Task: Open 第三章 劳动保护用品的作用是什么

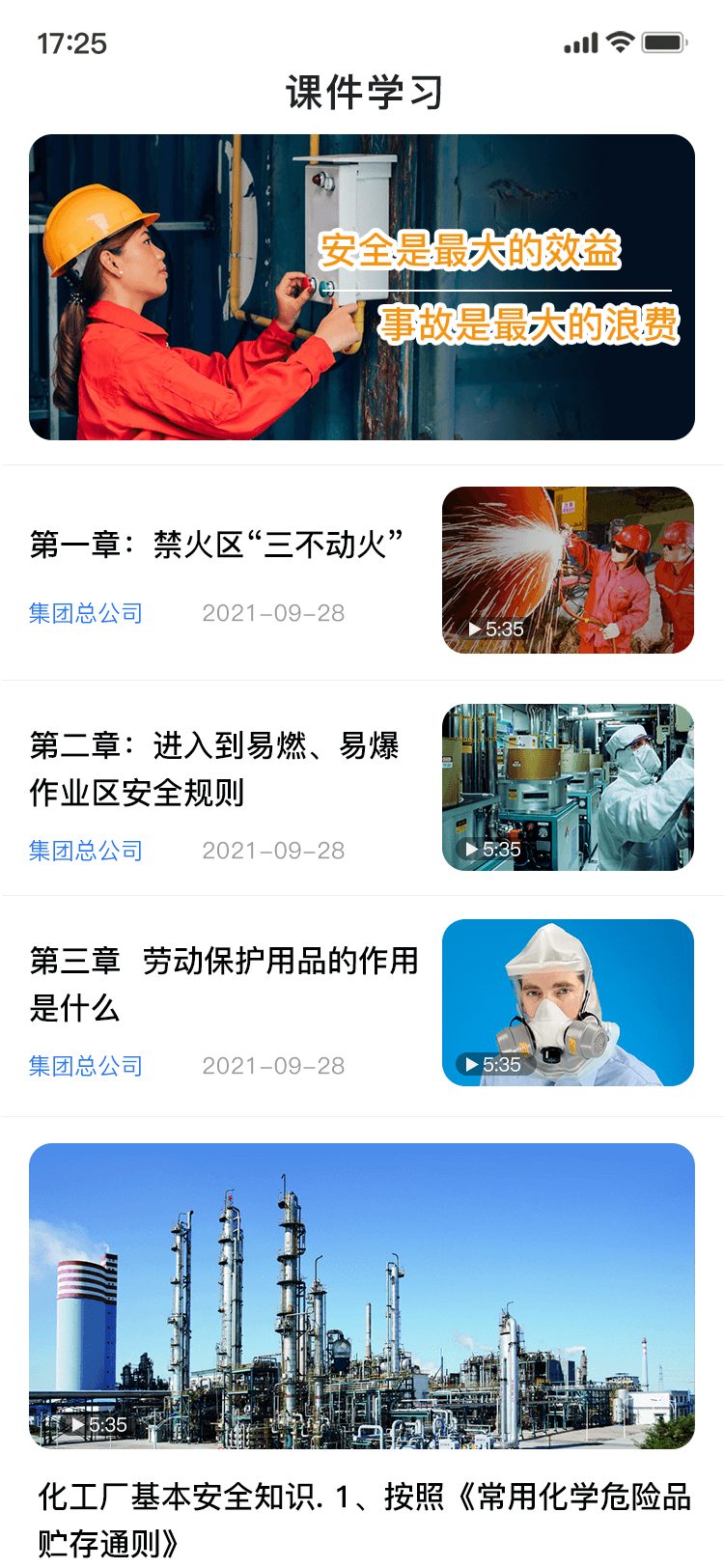Action: 224,984
